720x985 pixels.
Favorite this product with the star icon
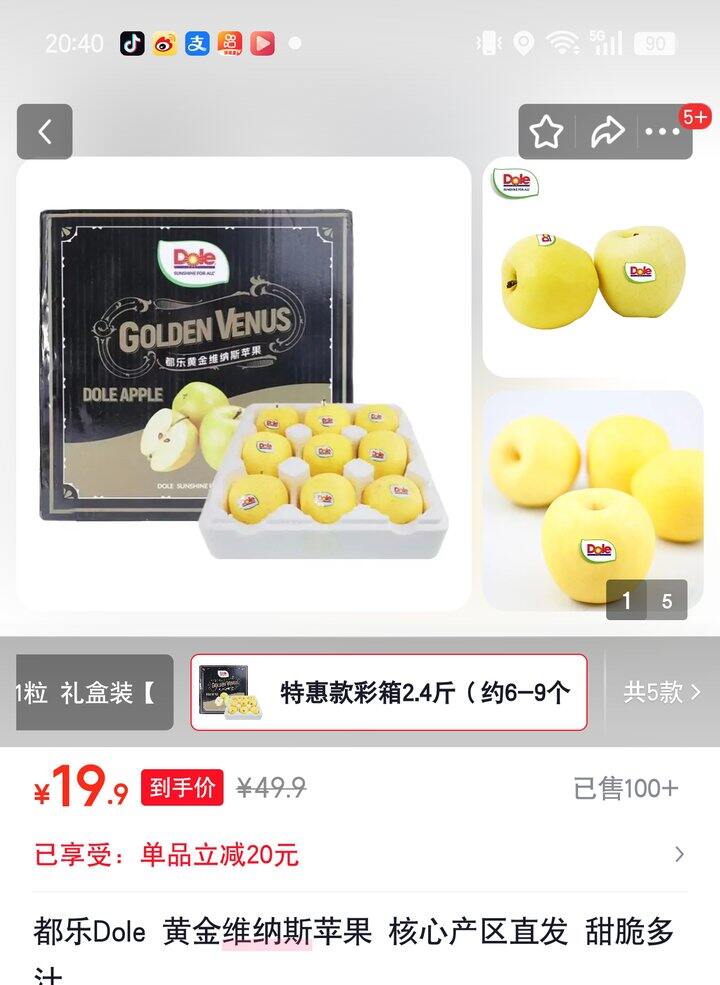547,132
